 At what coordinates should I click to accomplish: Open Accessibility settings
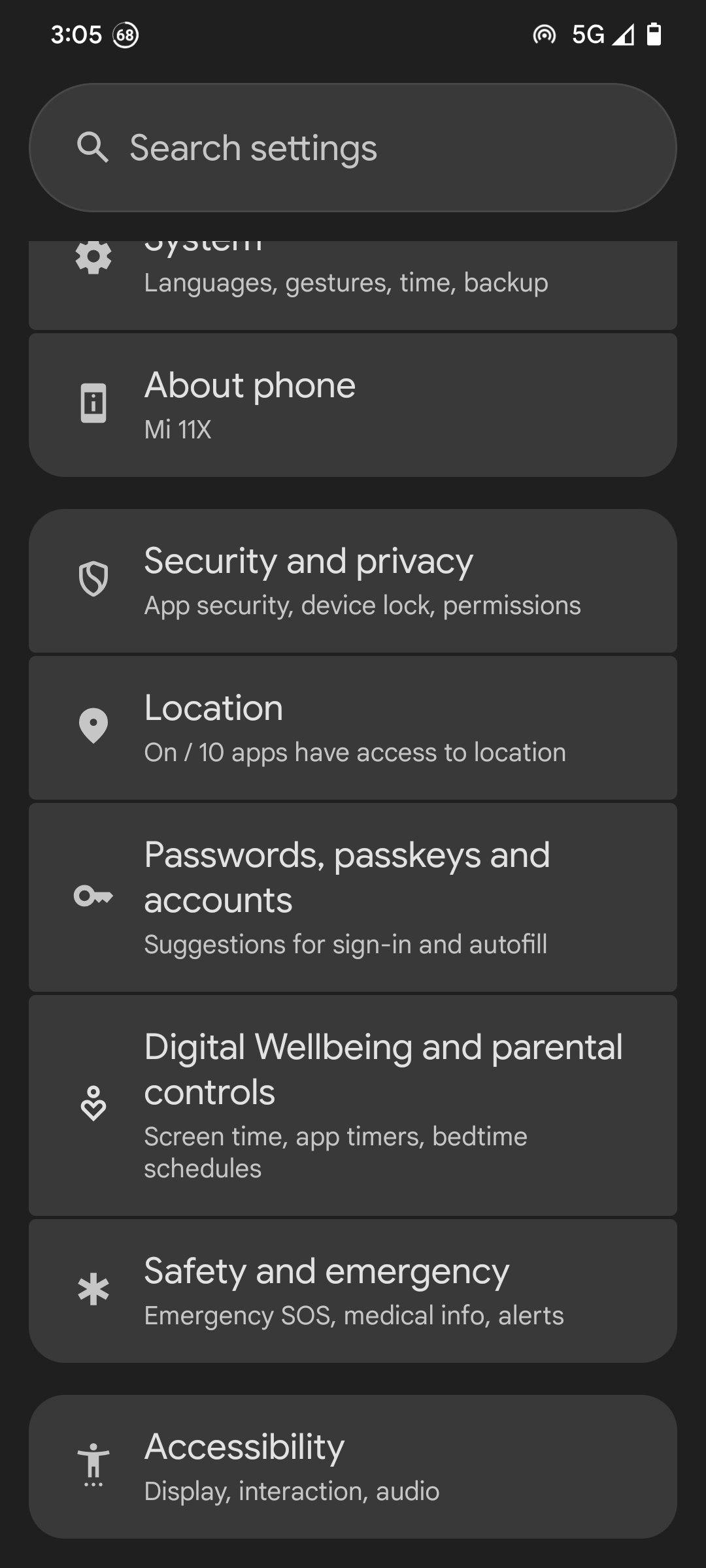(353, 1467)
